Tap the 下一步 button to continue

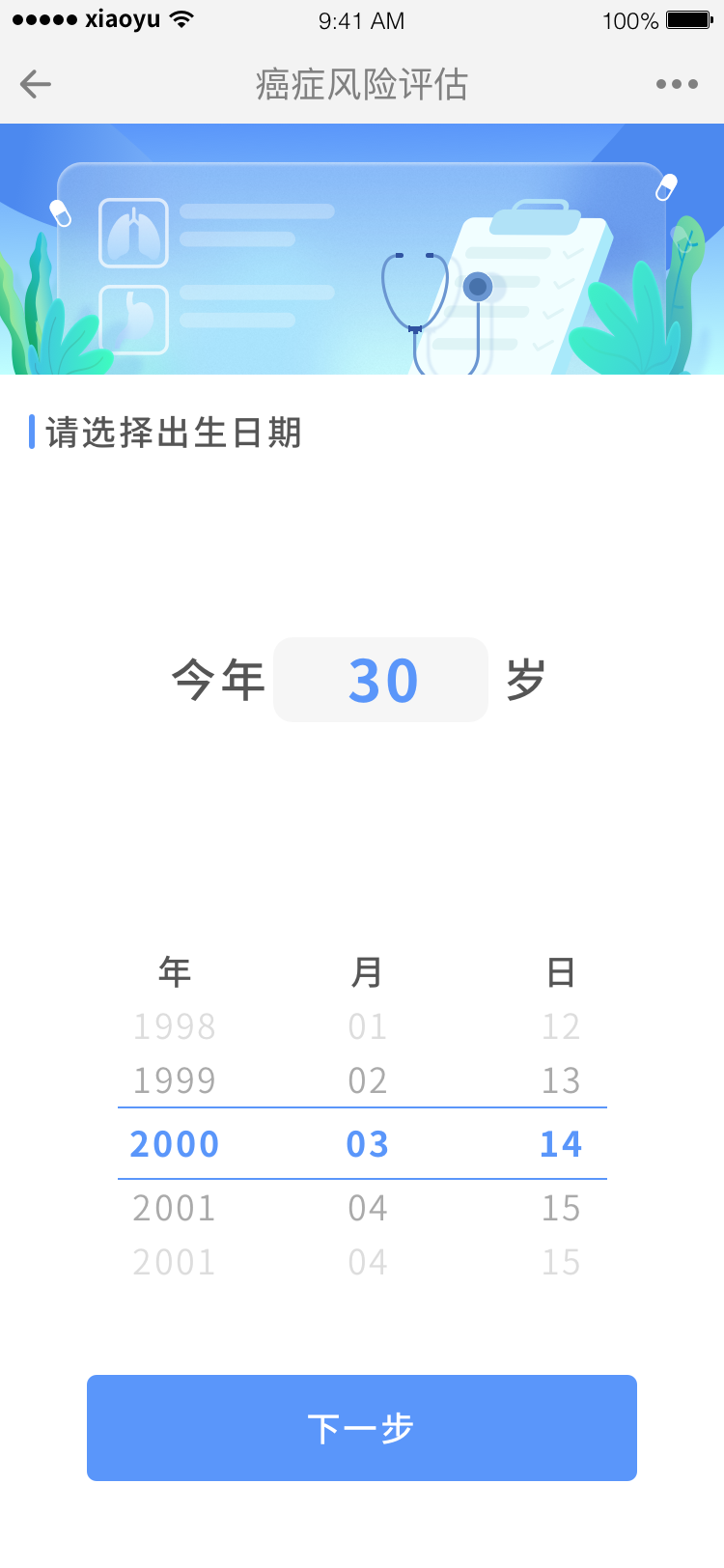pos(362,1428)
